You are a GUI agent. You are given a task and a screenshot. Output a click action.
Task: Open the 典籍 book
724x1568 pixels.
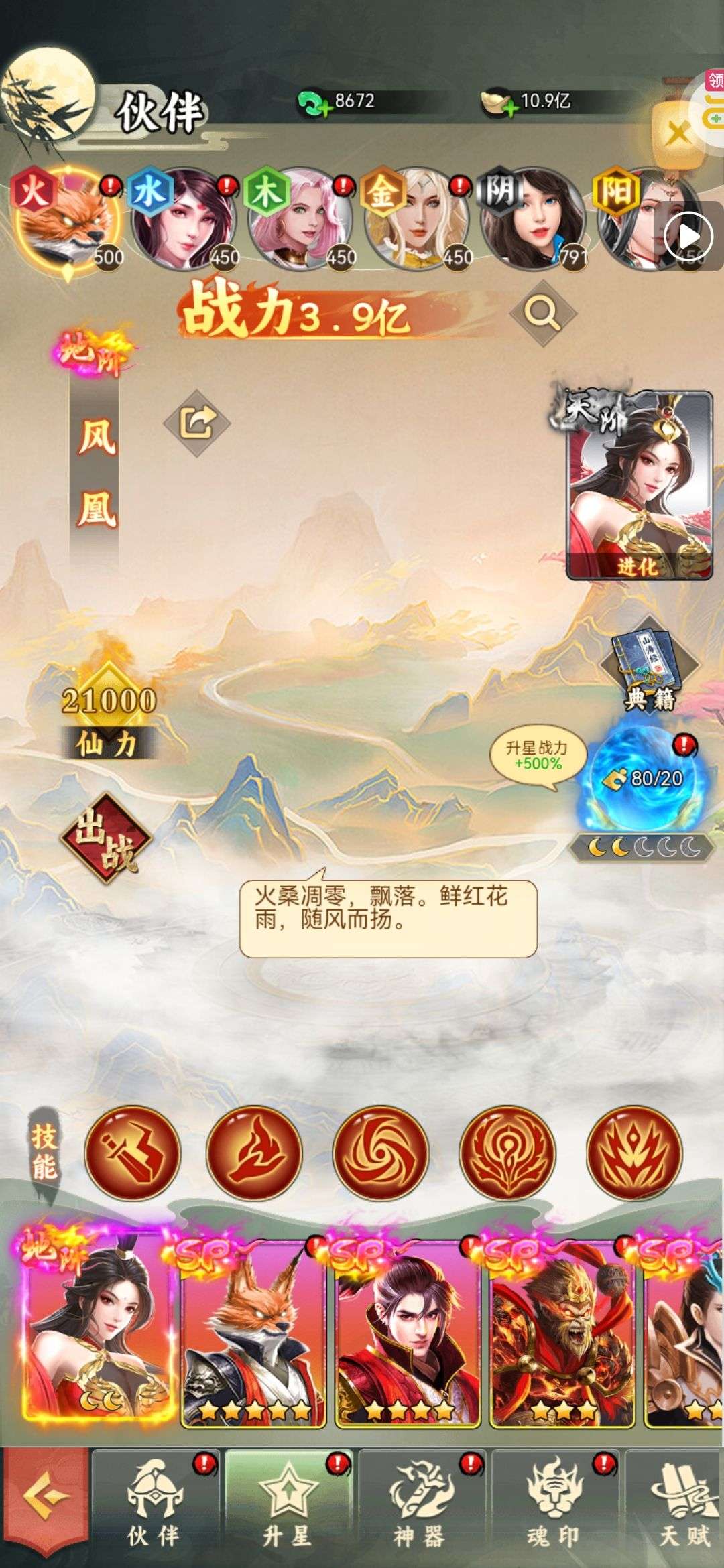point(649,667)
